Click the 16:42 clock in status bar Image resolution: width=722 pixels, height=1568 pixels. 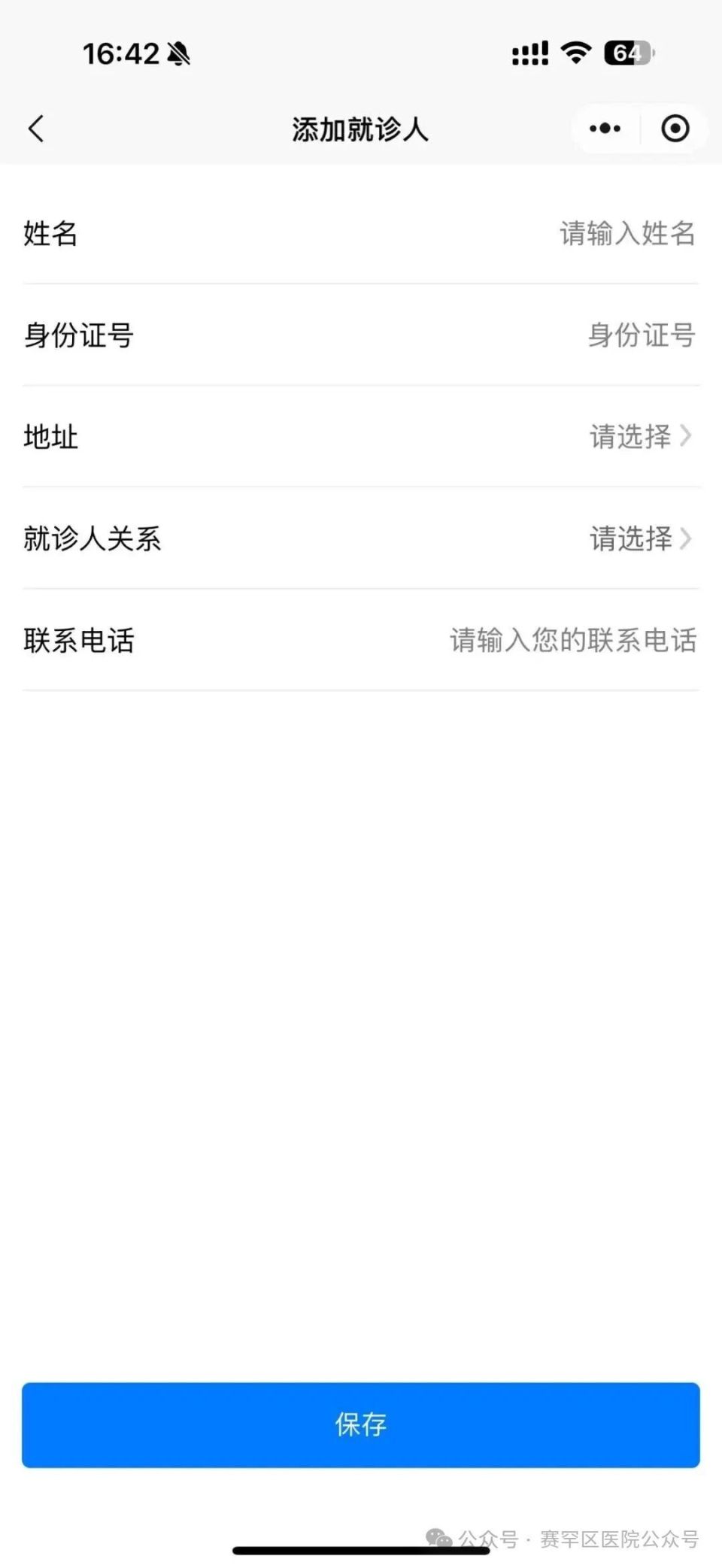(120, 53)
